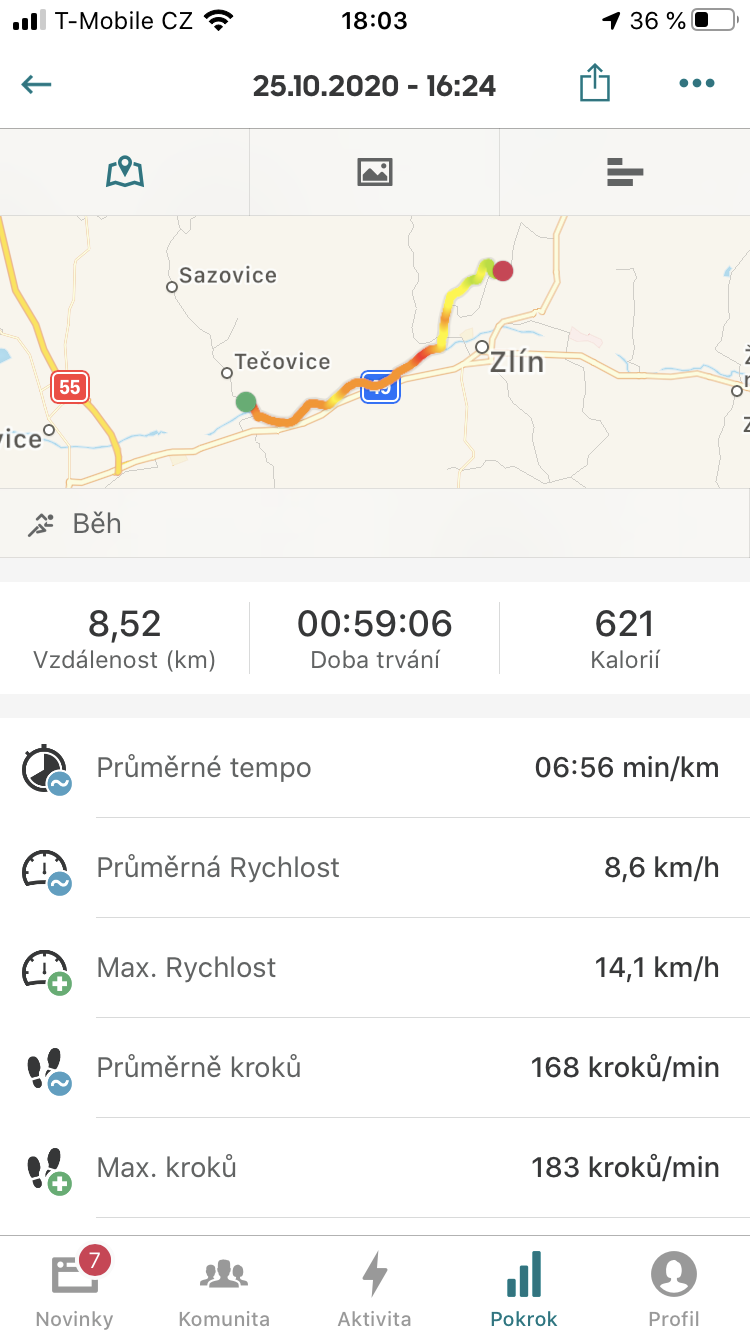The height and width of the screenshot is (1334, 750).
Task: Open the three-dot overflow menu
Action: pyautogui.click(x=697, y=84)
